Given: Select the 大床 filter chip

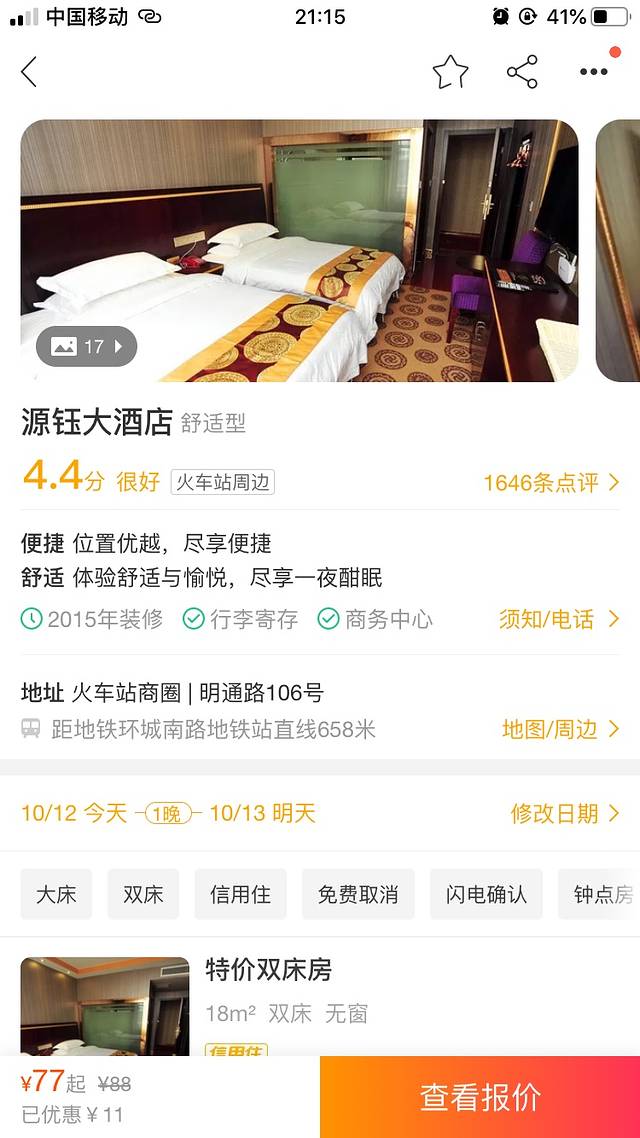Looking at the screenshot, I should point(56,894).
